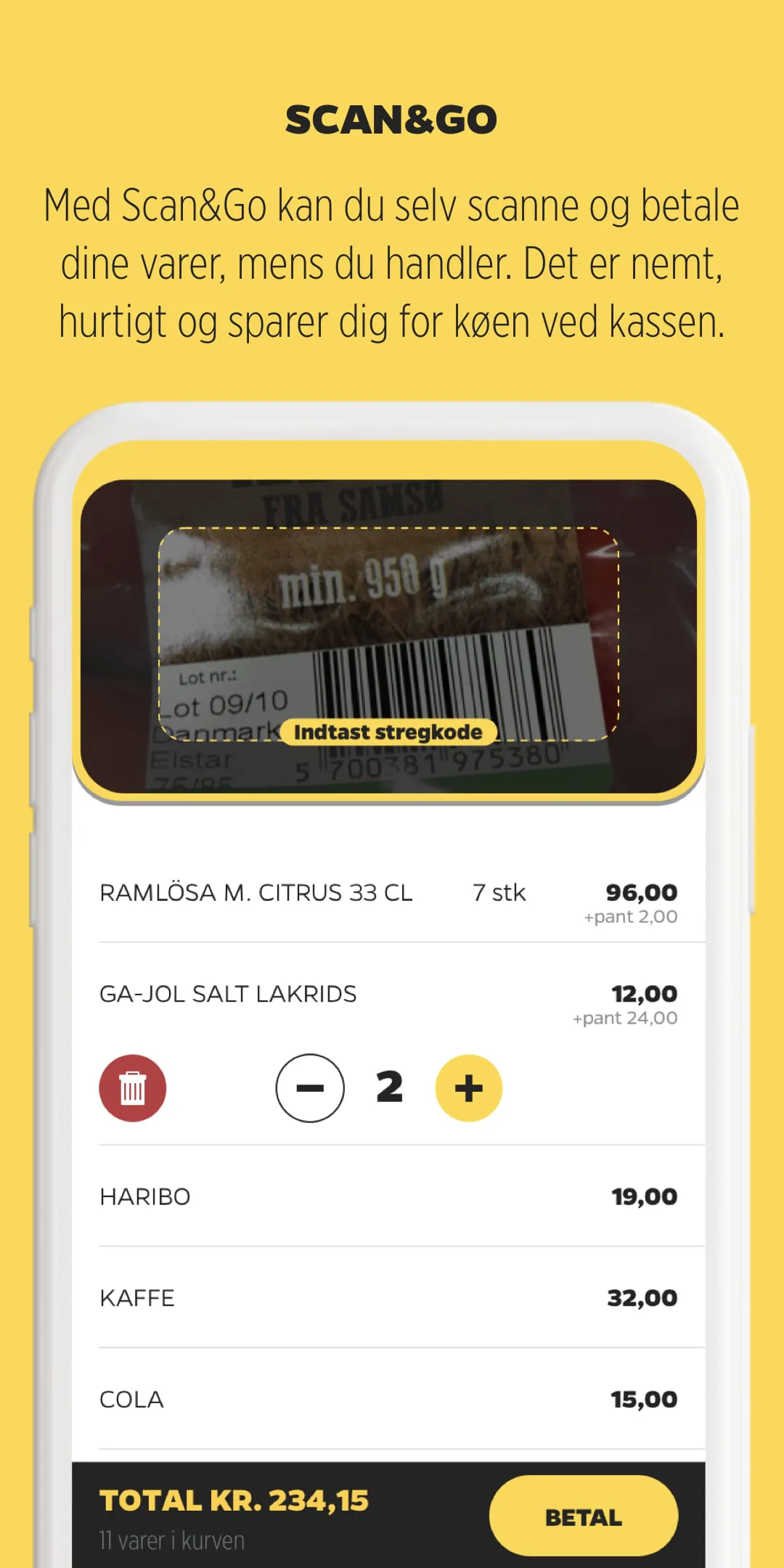This screenshot has height=1568, width=784.
Task: Tap the 7 stk count next to RAMLÖSA
Action: pyautogui.click(x=499, y=892)
